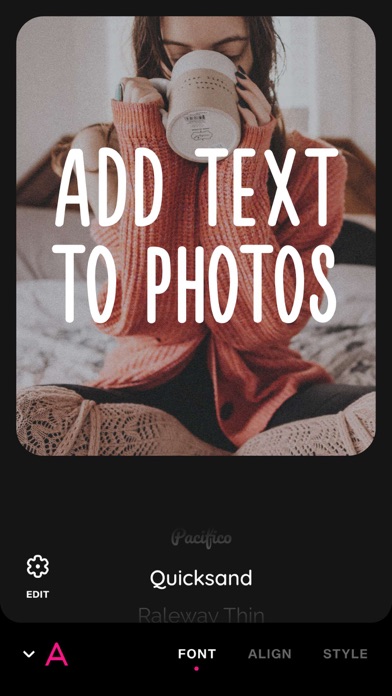This screenshot has width=392, height=696.
Task: Tap the ADD TEXT TO PHOTOS text layer
Action: 195,235
